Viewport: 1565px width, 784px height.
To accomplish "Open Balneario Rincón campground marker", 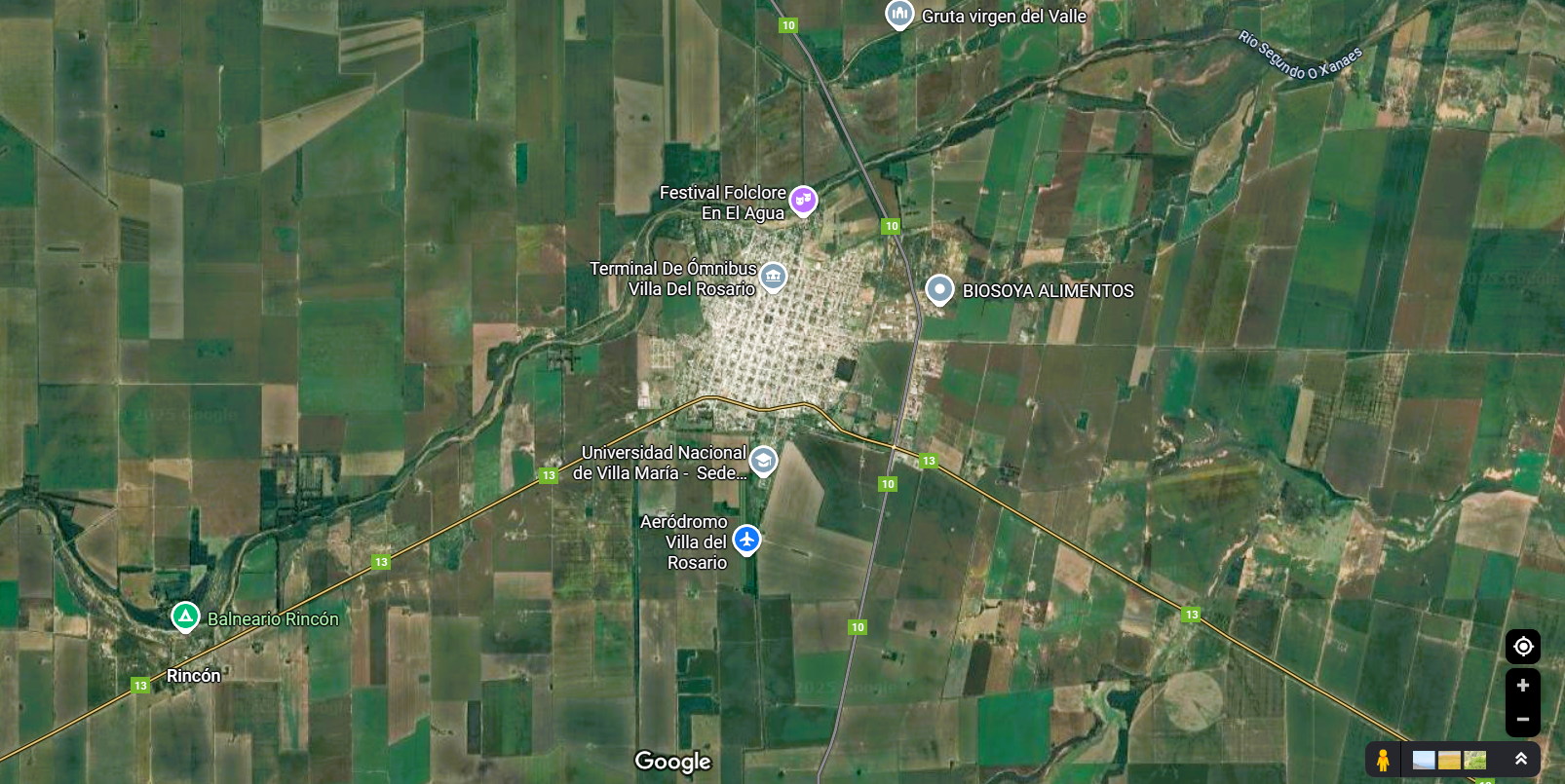I will tap(185, 616).
